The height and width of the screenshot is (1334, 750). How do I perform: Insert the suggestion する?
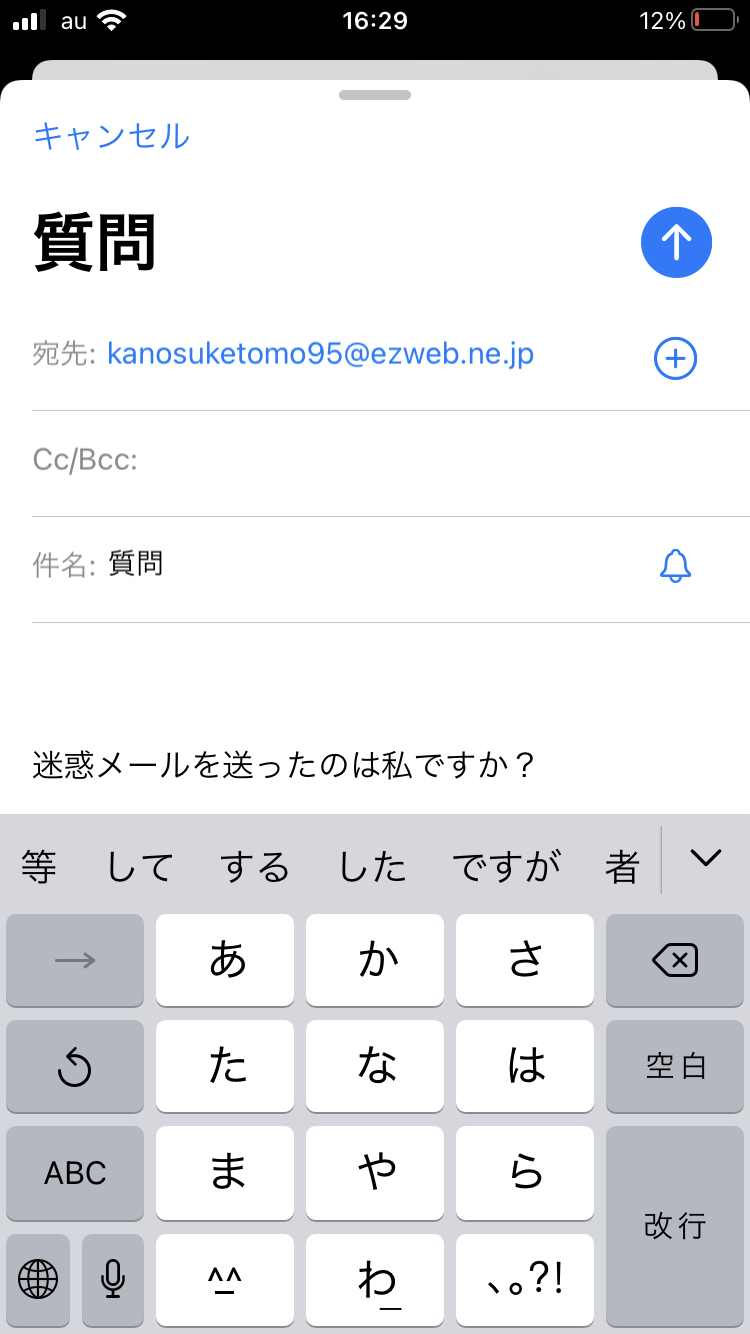[x=255, y=866]
